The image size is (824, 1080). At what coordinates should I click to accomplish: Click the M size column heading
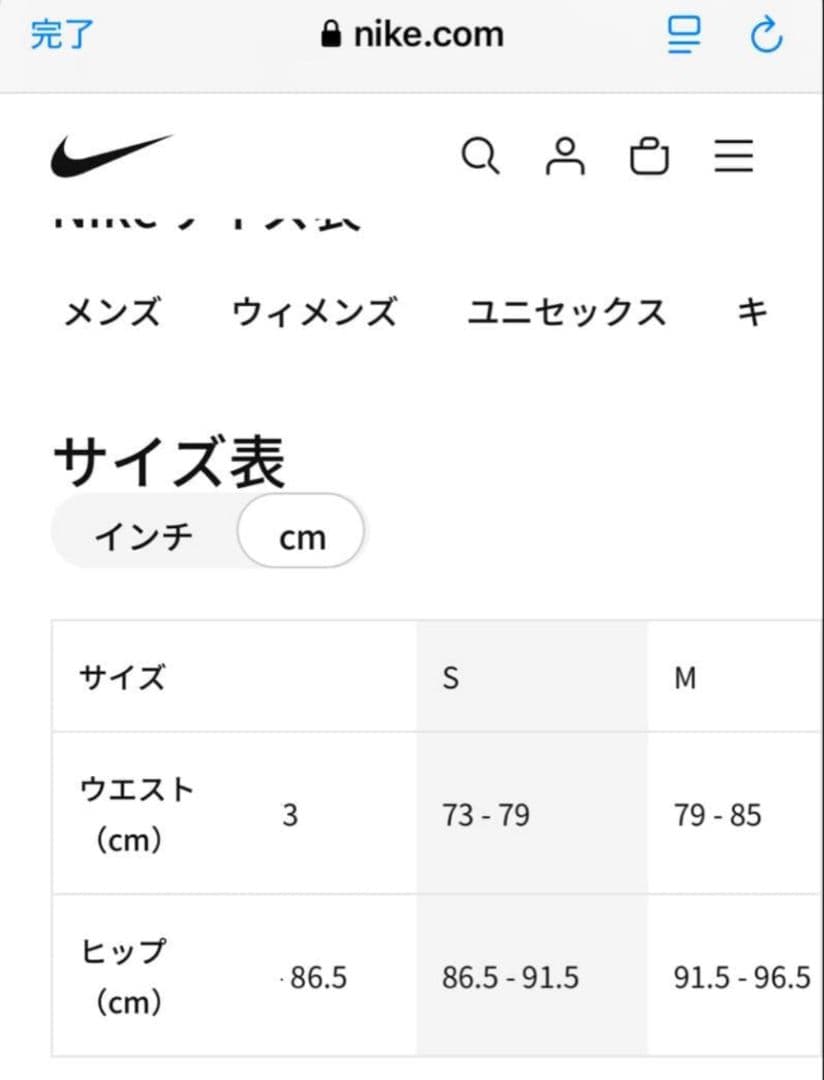687,678
